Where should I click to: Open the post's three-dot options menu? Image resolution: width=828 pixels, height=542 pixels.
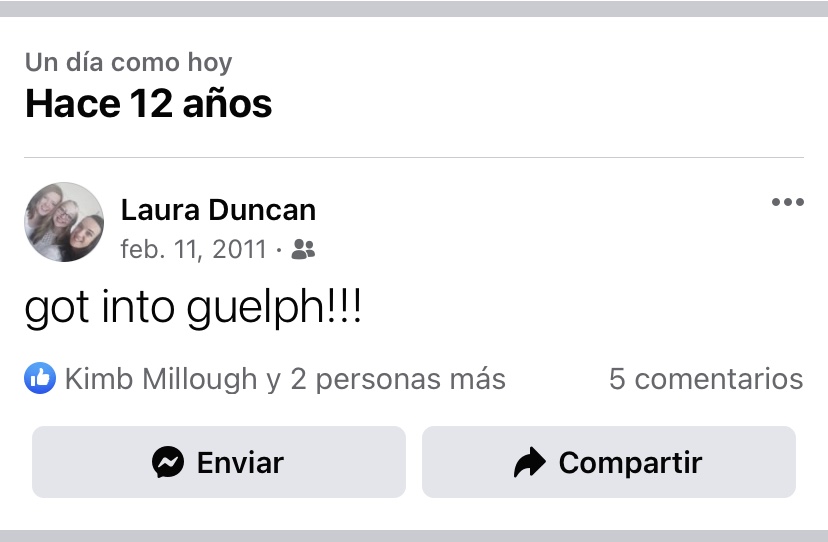(x=787, y=203)
